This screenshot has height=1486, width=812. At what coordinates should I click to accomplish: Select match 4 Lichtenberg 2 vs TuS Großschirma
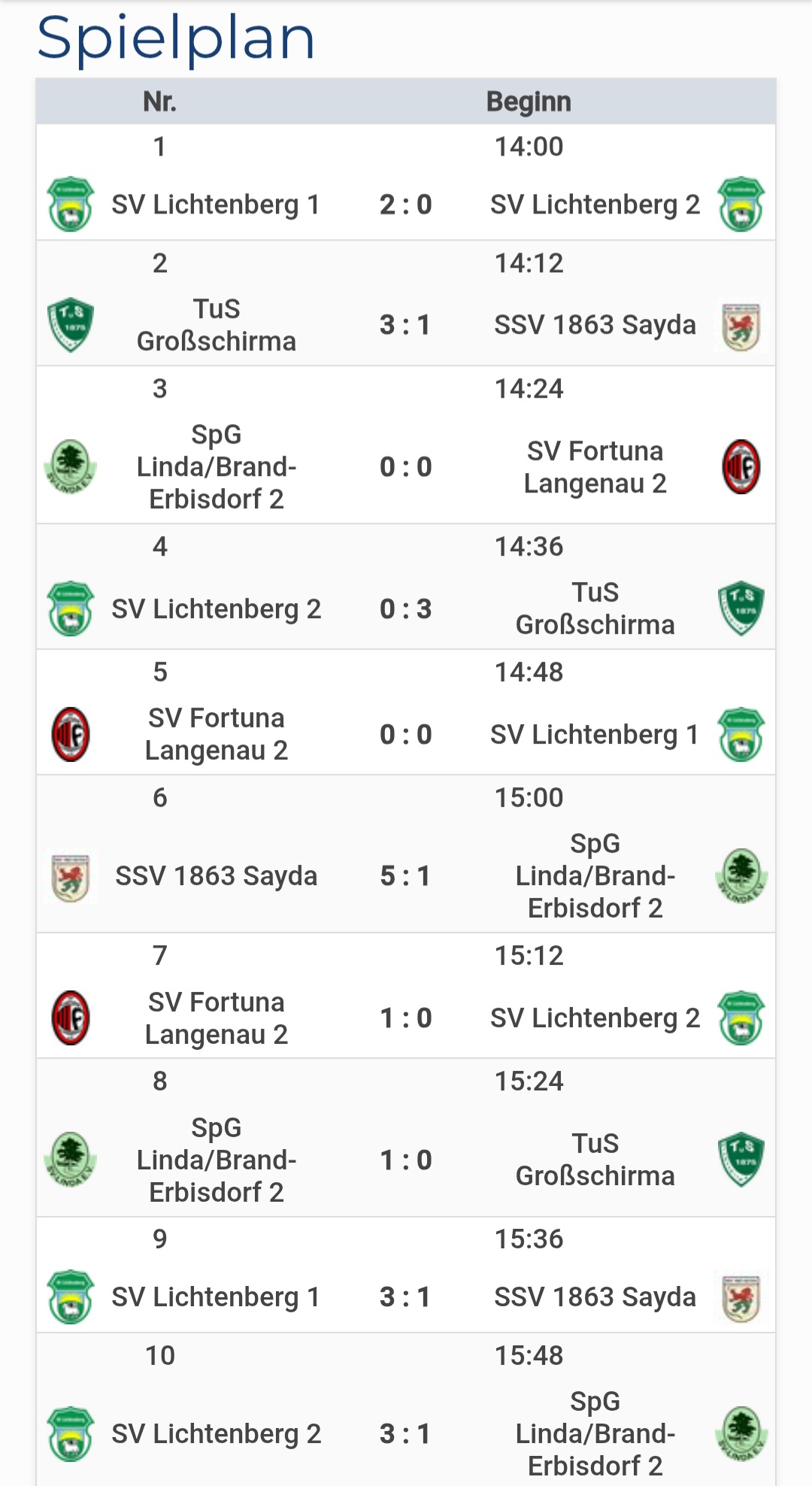click(405, 608)
